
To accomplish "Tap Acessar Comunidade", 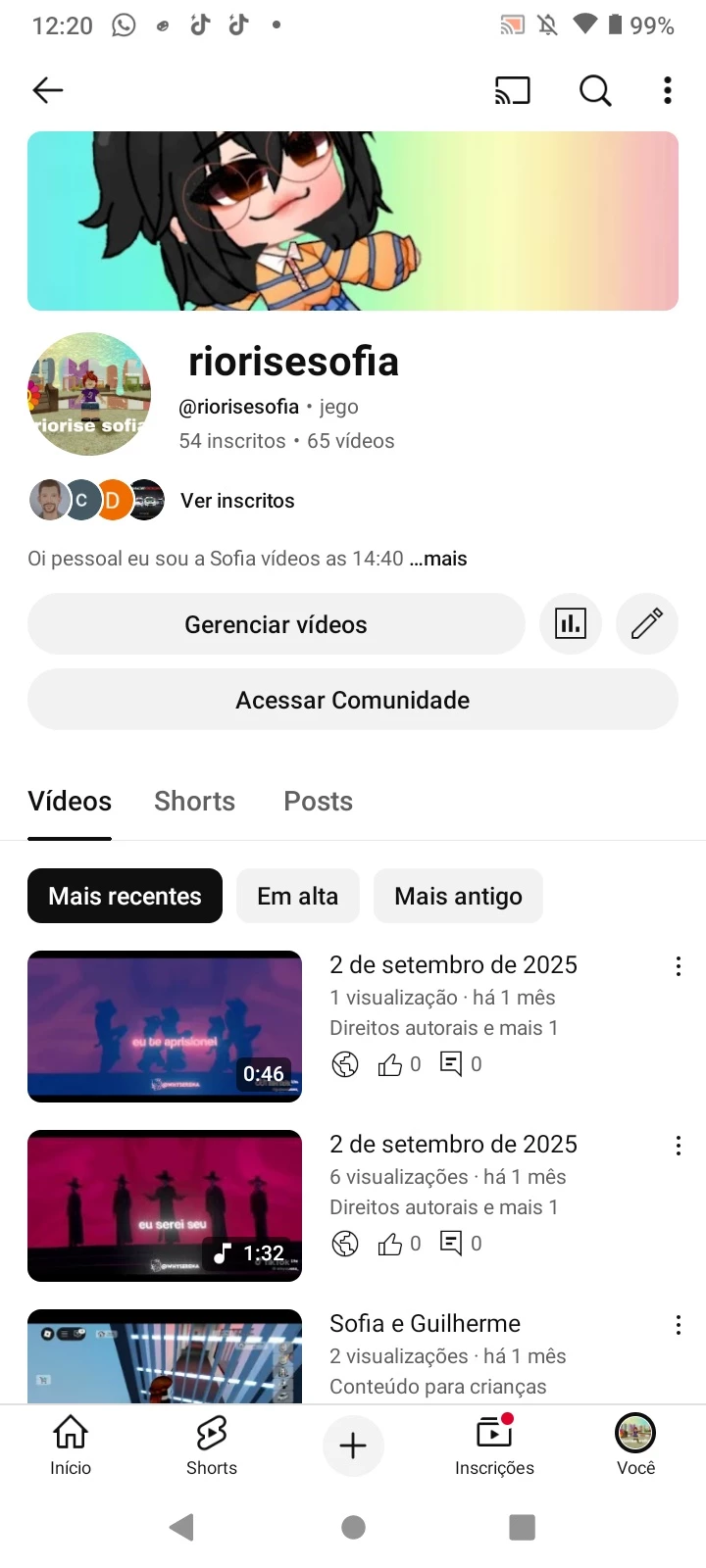I will (x=353, y=700).
